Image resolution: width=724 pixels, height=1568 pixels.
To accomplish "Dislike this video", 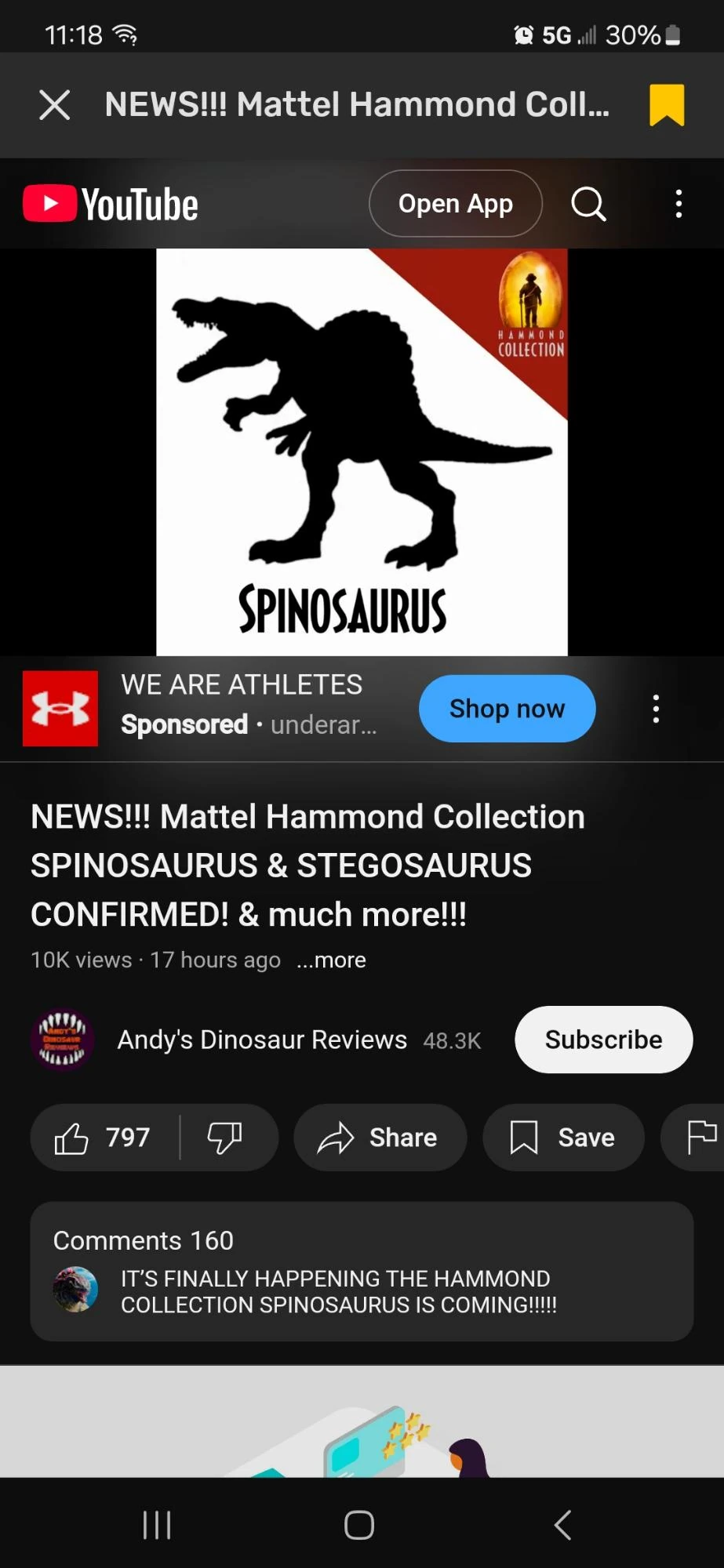I will point(224,1138).
